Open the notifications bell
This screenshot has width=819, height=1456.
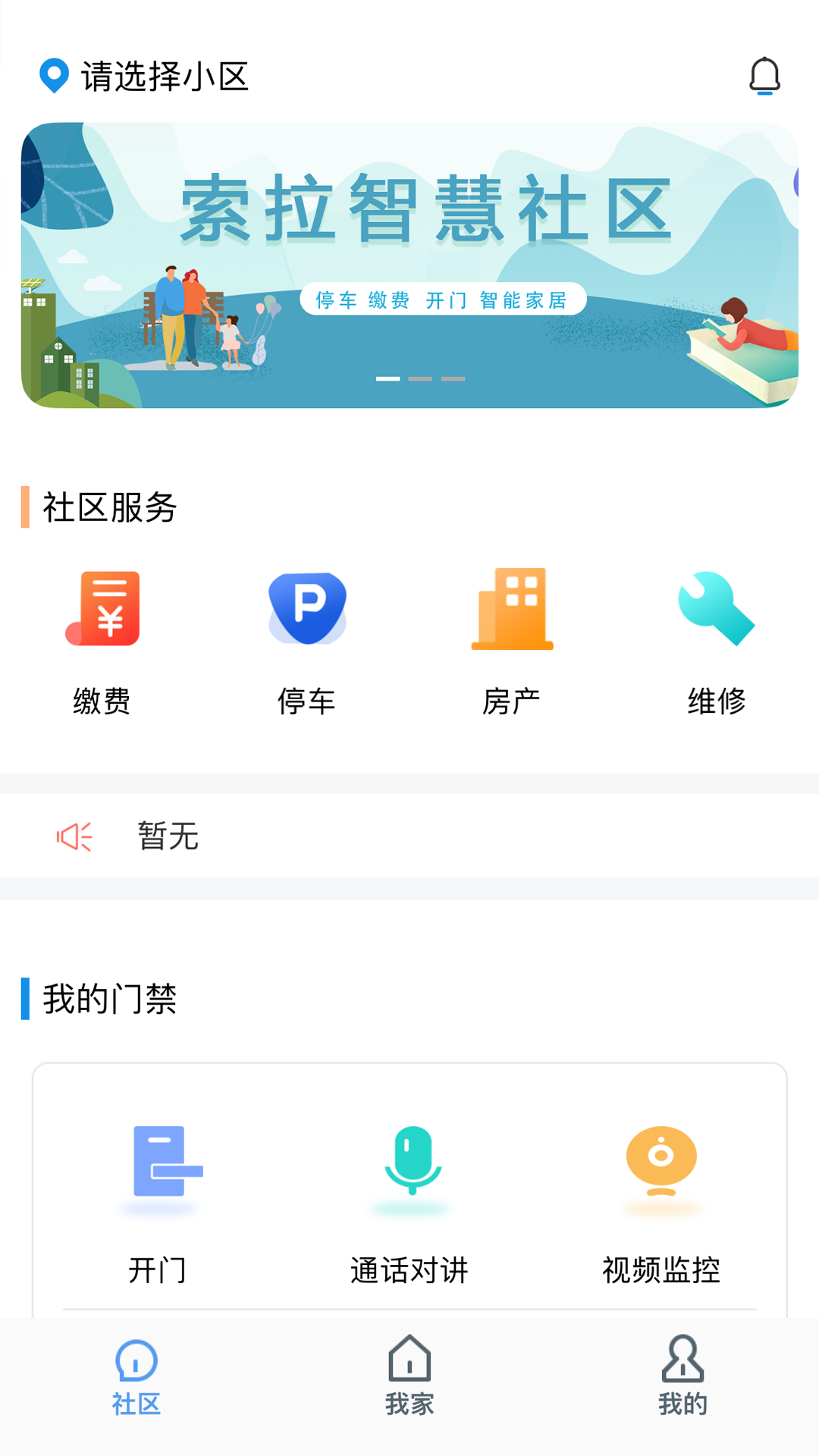point(764,76)
